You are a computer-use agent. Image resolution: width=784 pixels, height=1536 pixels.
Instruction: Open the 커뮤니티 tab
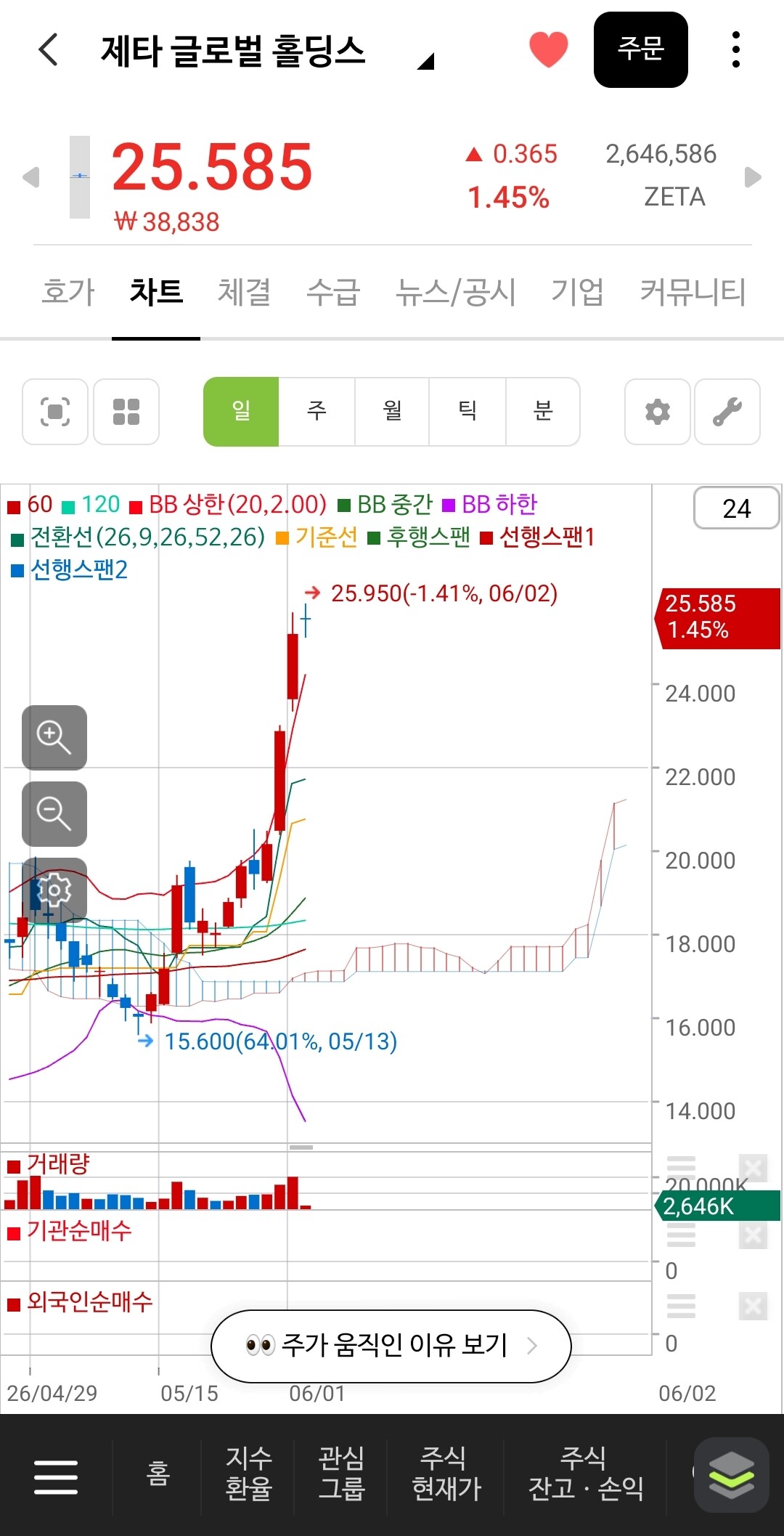tap(693, 292)
